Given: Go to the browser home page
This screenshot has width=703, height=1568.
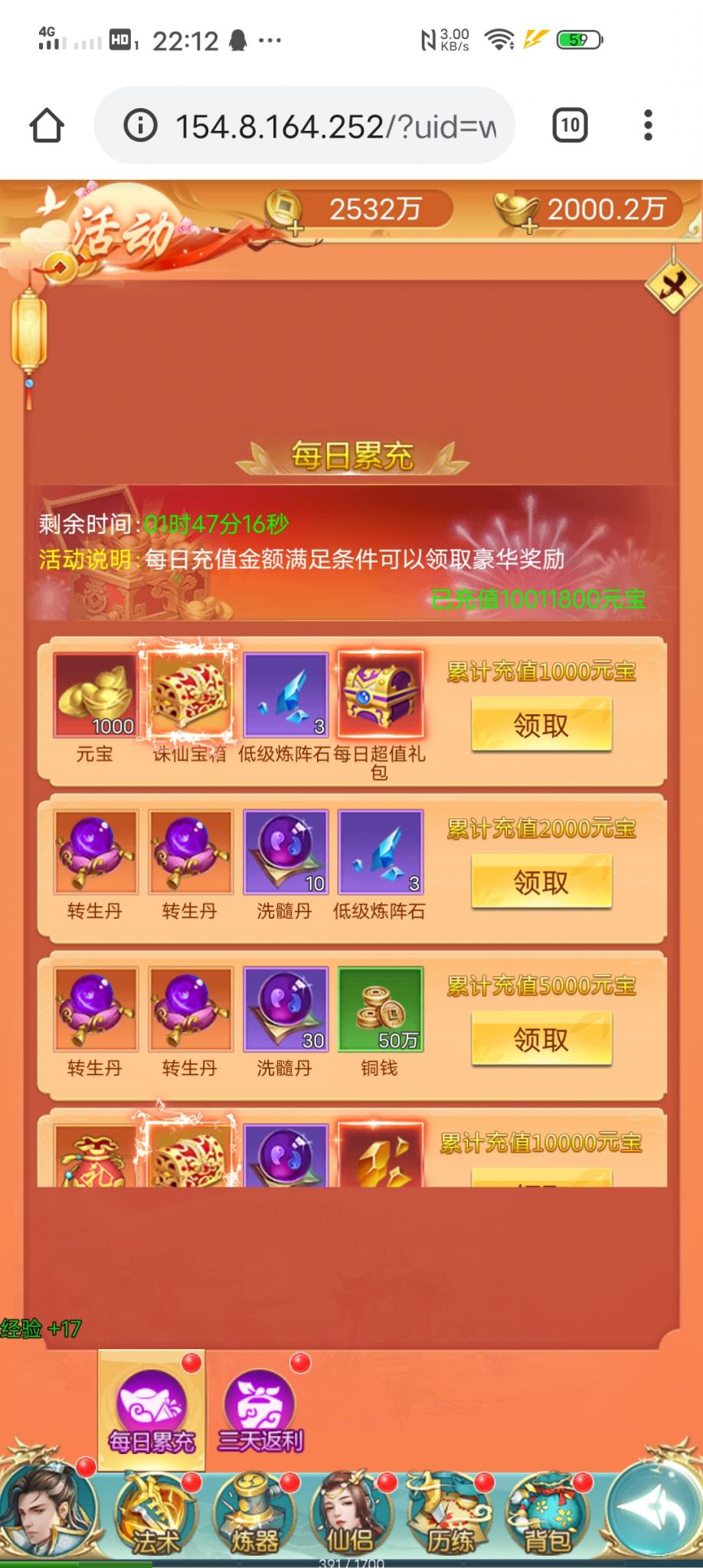Looking at the screenshot, I should click(47, 126).
